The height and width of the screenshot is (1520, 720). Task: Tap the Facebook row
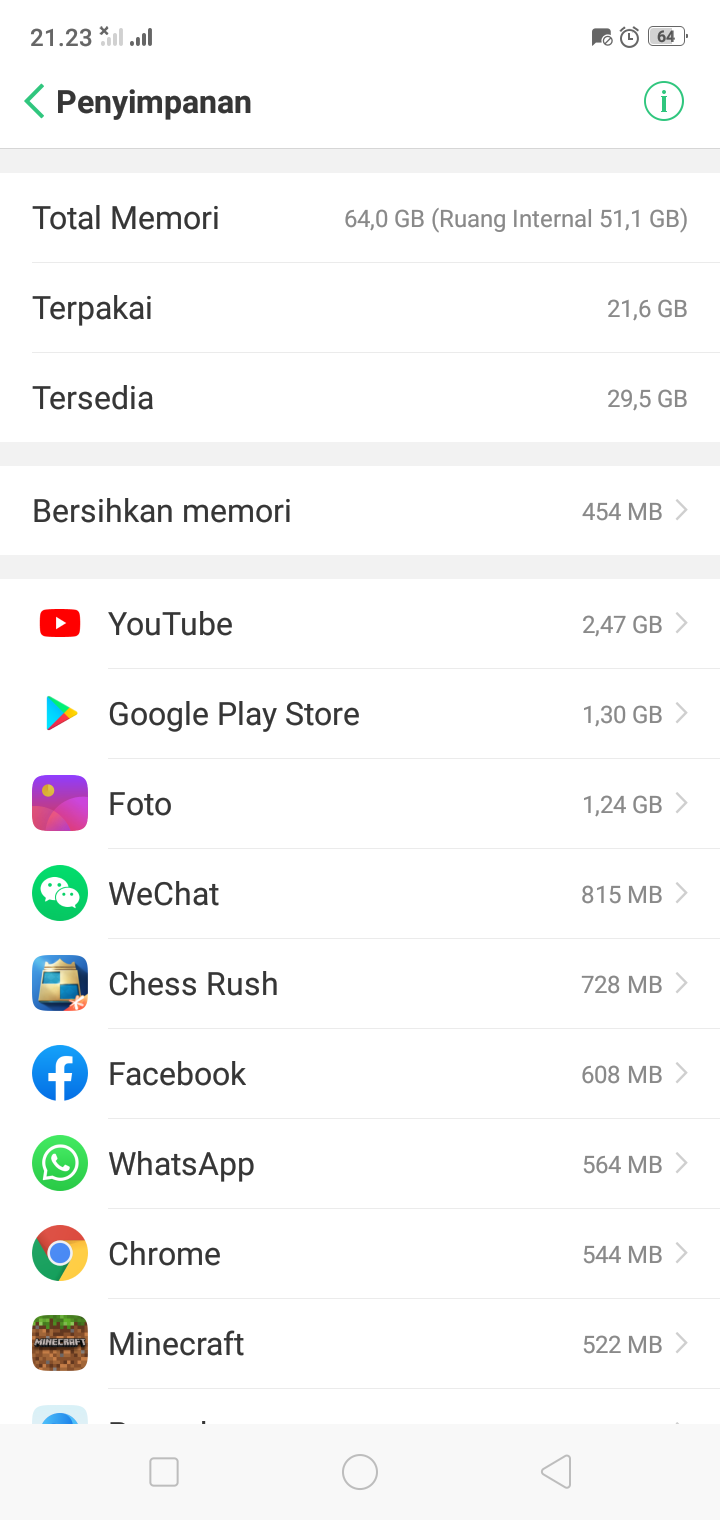(360, 1074)
